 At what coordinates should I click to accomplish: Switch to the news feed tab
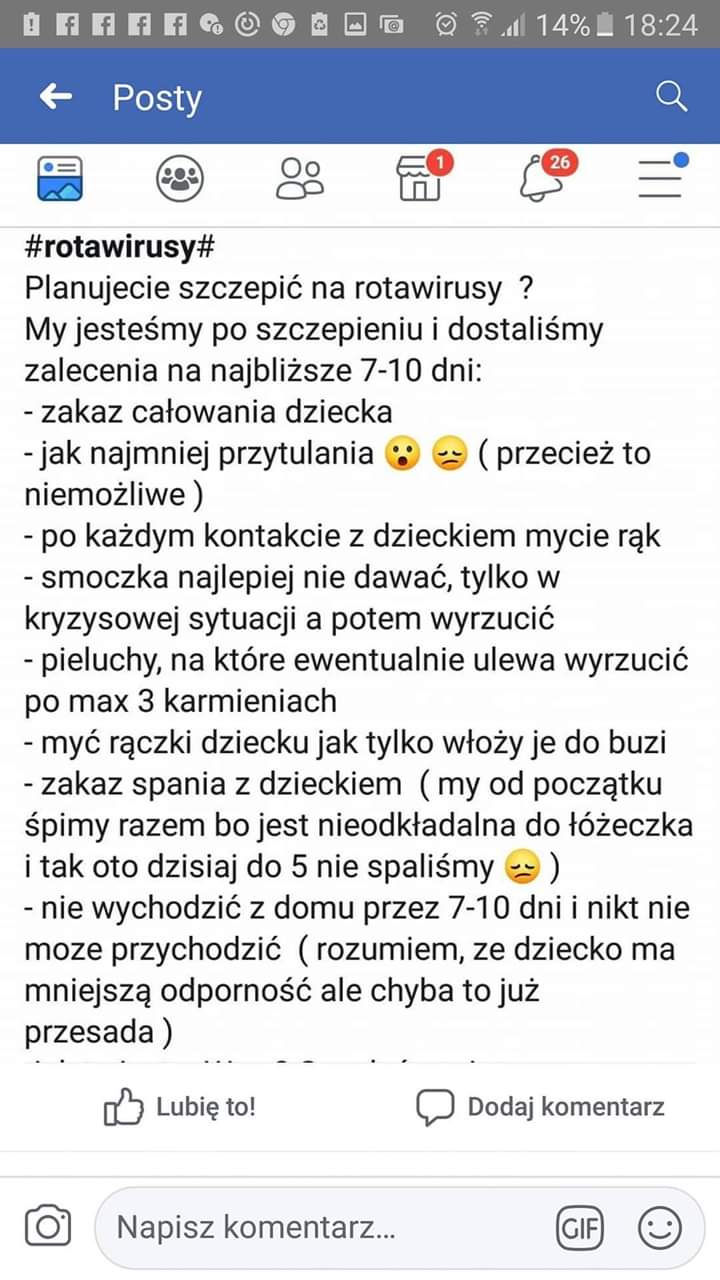(60, 179)
